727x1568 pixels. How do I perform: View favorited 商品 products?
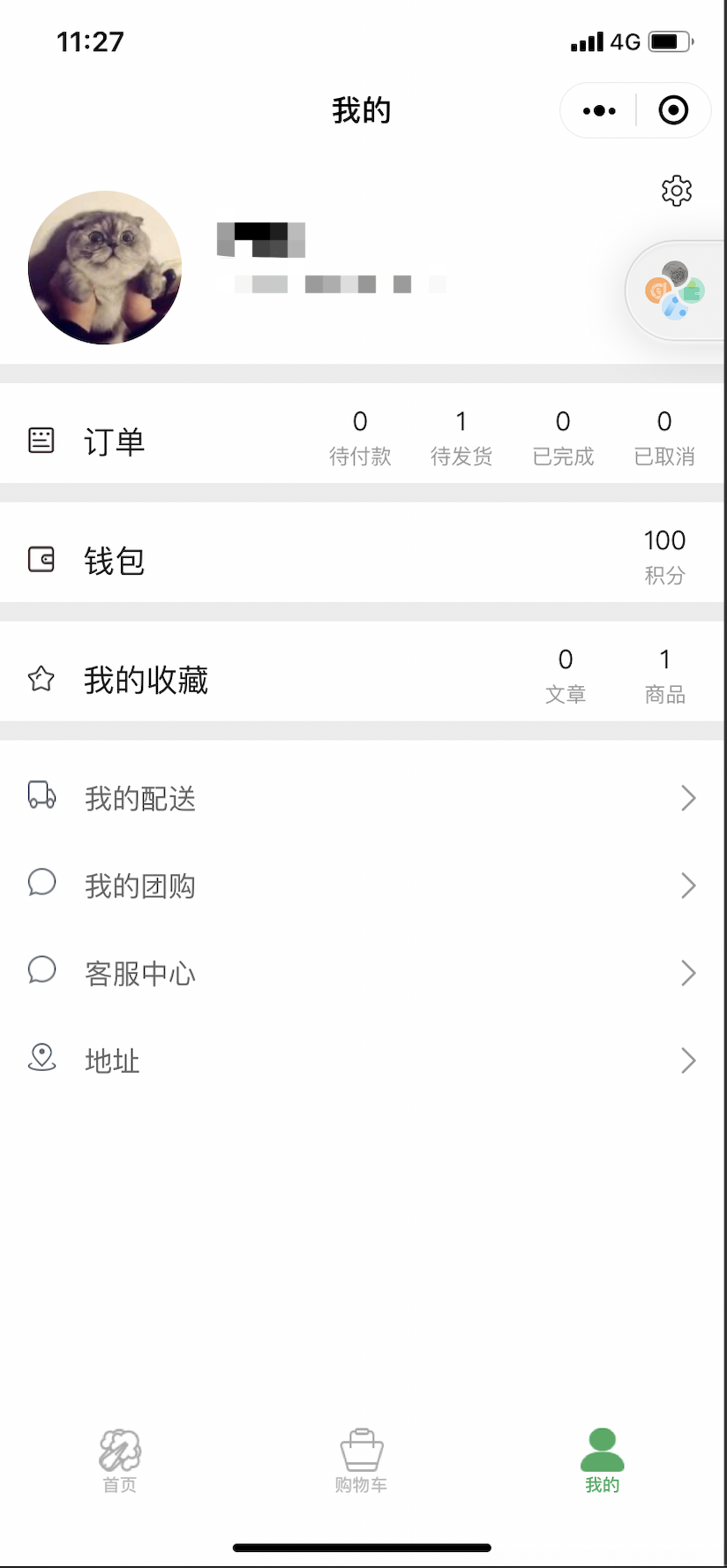pyautogui.click(x=664, y=676)
